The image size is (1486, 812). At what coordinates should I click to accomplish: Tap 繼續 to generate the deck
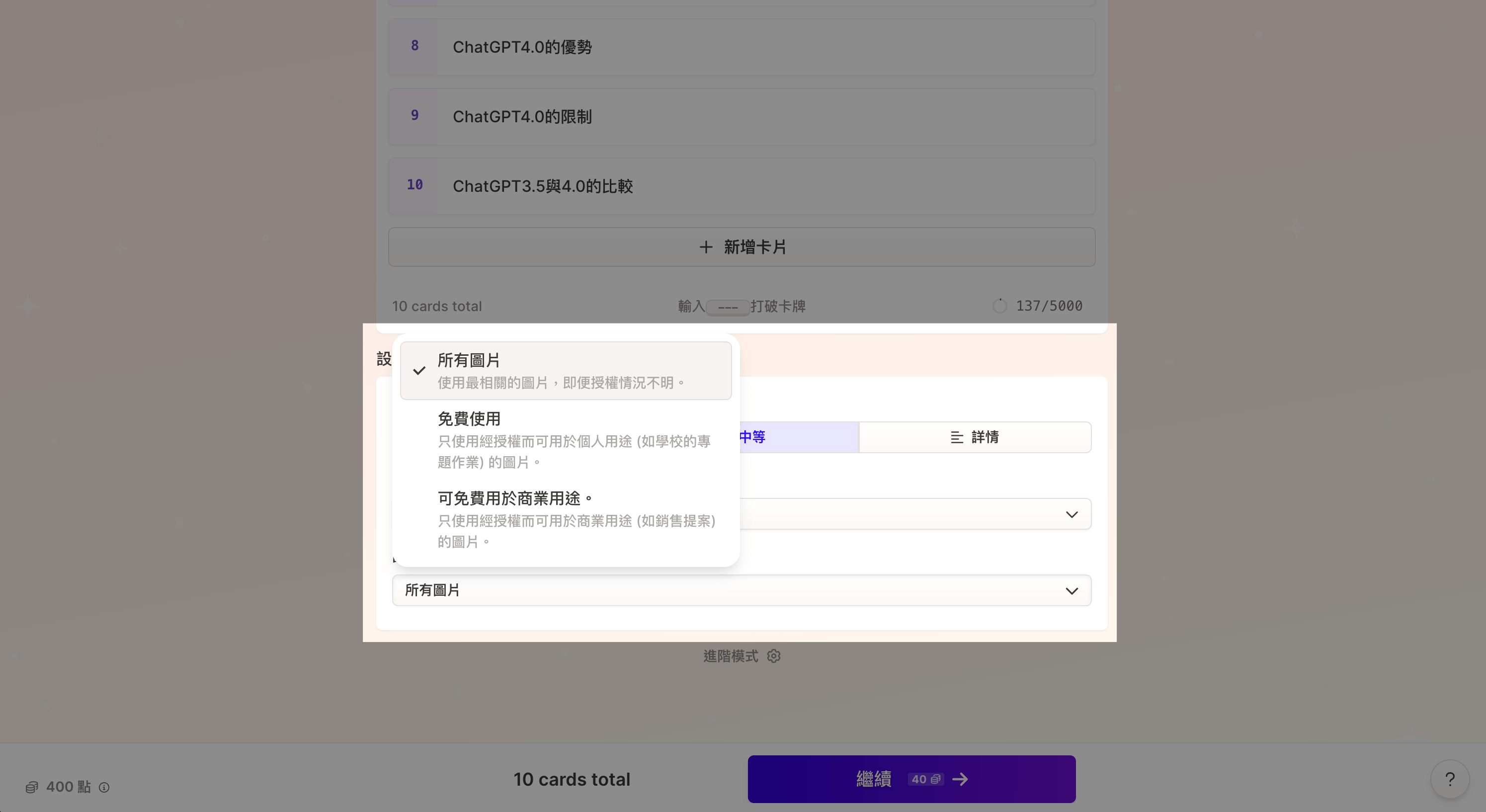[911, 779]
